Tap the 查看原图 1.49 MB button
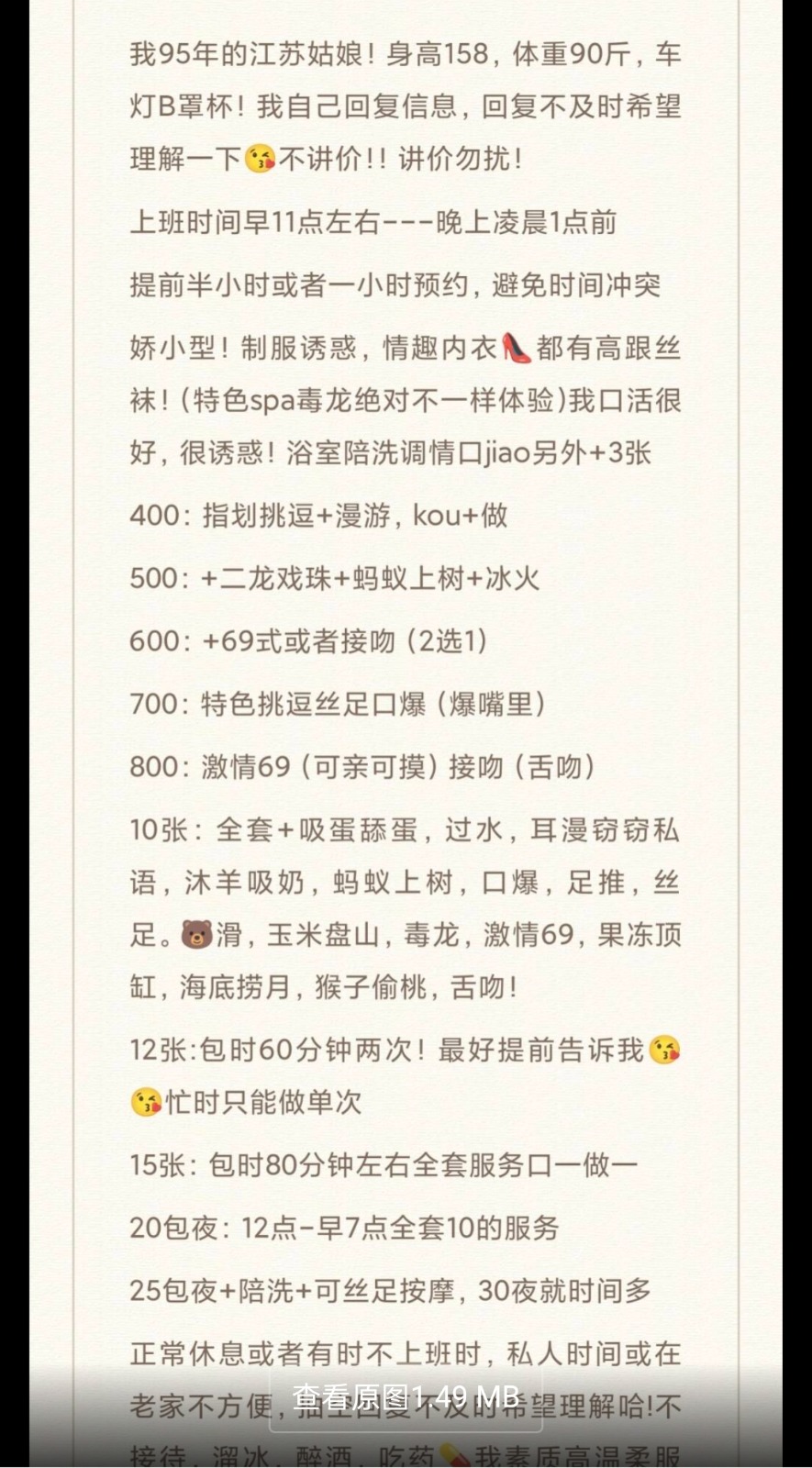Screen dimensions: 812x1468 point(406,1397)
